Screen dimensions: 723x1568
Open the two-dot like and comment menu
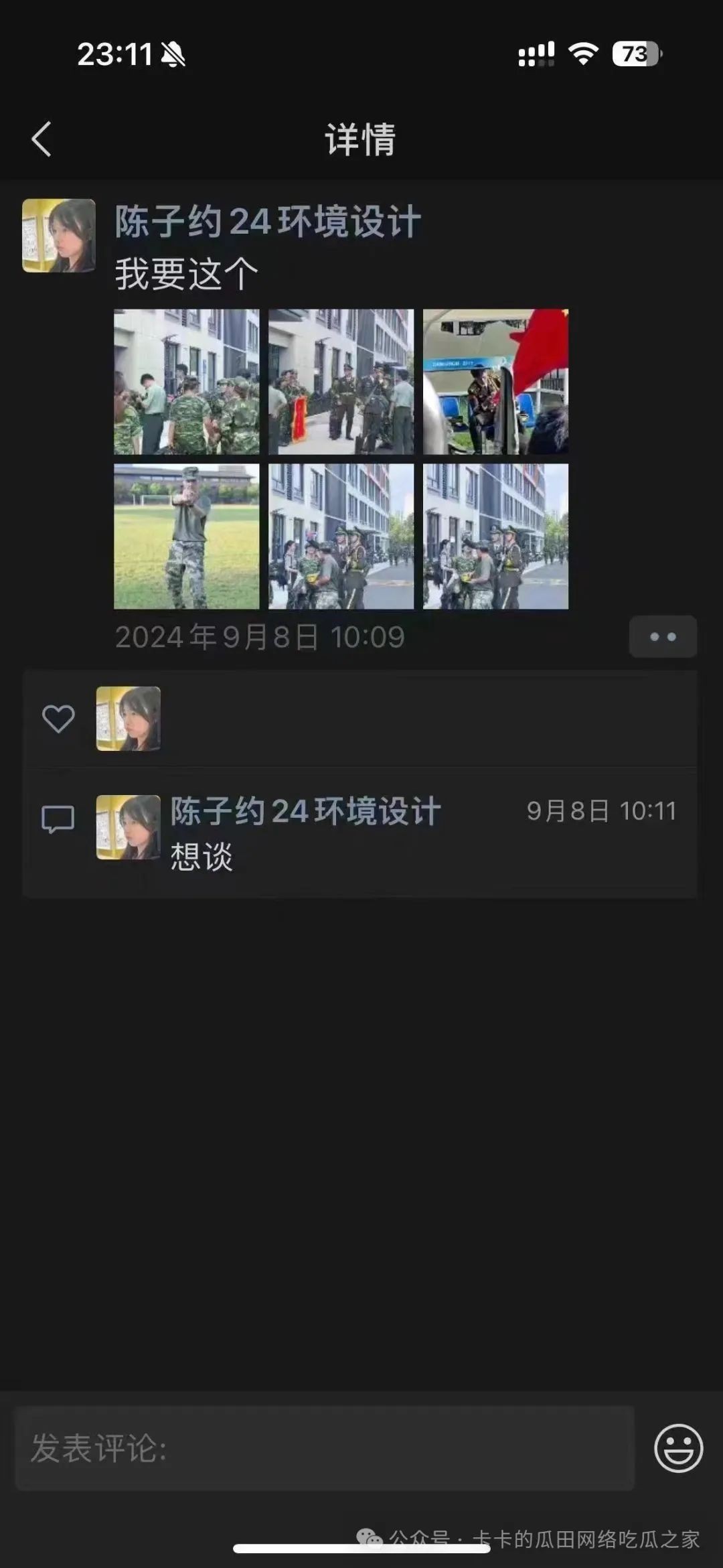(663, 636)
